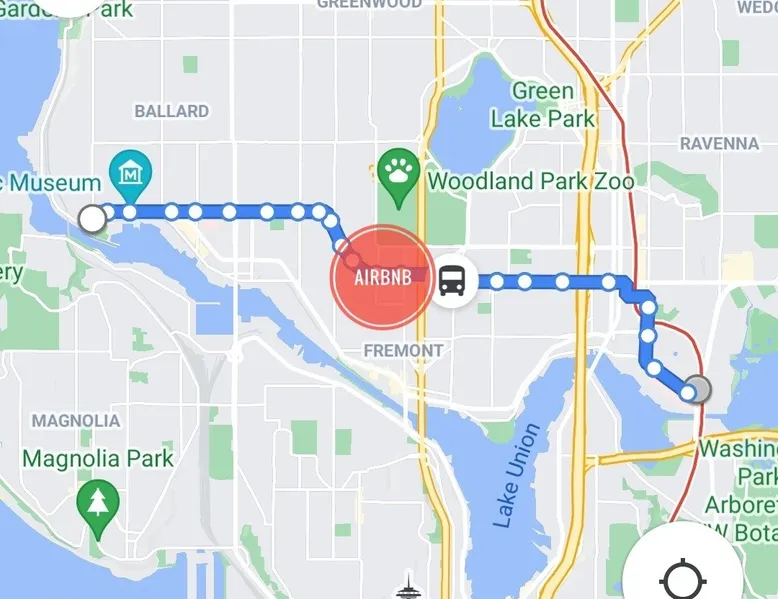Image resolution: width=778 pixels, height=599 pixels.
Task: Select the white route start point
Action: tap(92, 218)
